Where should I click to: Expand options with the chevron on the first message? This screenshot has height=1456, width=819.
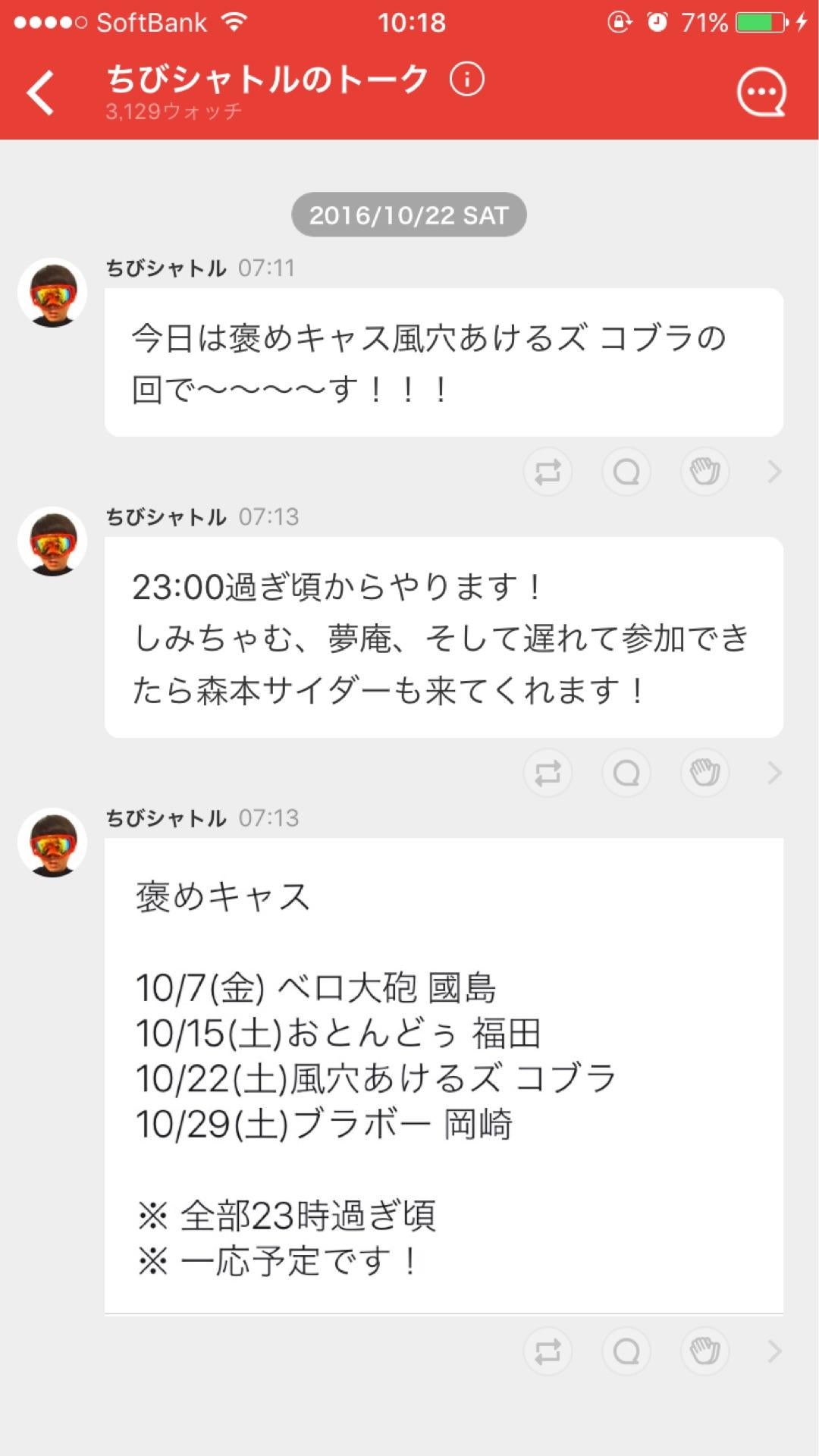point(775,472)
